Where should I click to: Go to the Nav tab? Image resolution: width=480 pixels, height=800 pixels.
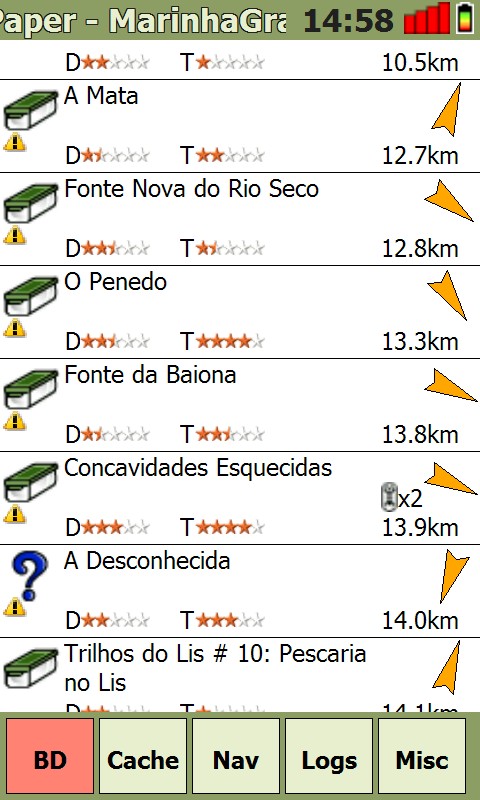point(236,760)
